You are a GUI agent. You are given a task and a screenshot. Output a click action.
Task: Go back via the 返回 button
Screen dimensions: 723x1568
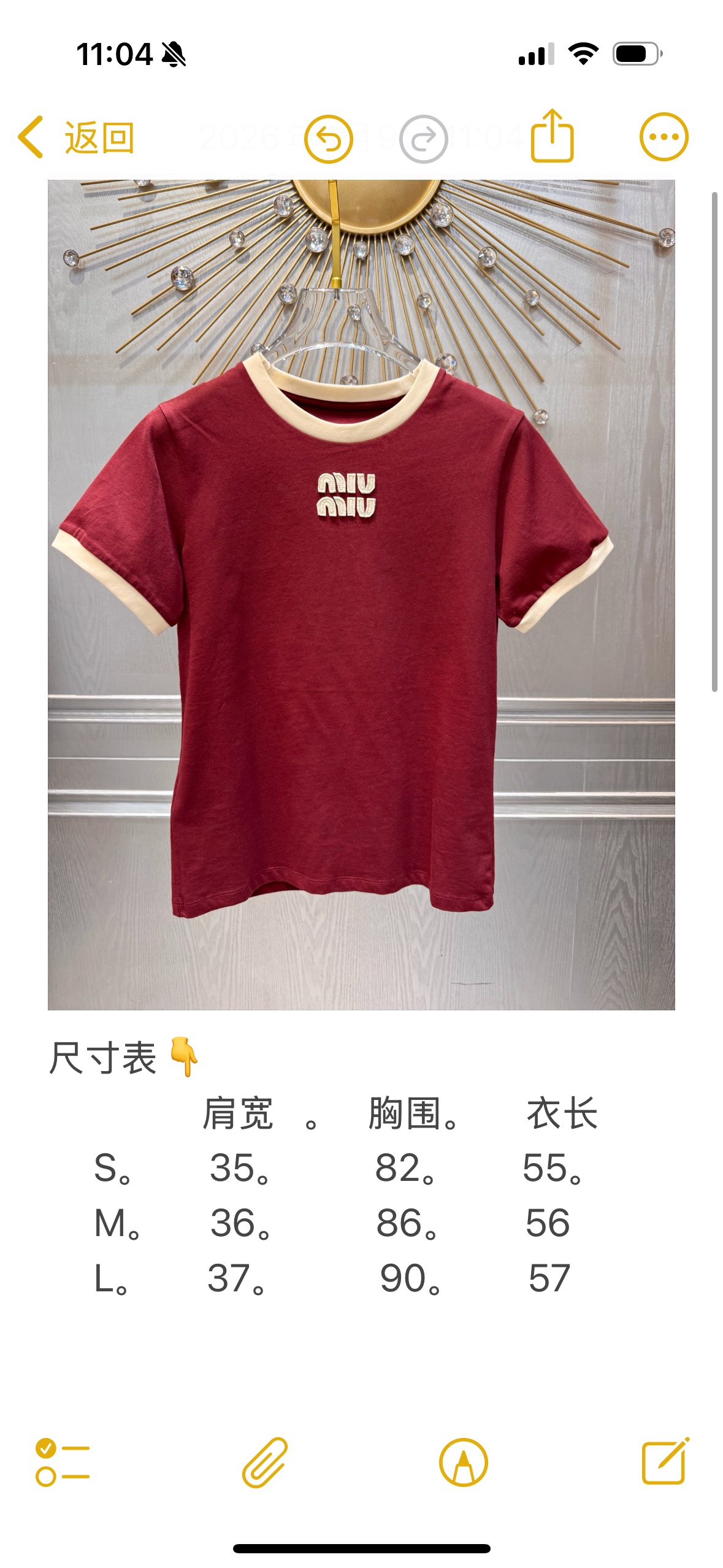(76, 137)
